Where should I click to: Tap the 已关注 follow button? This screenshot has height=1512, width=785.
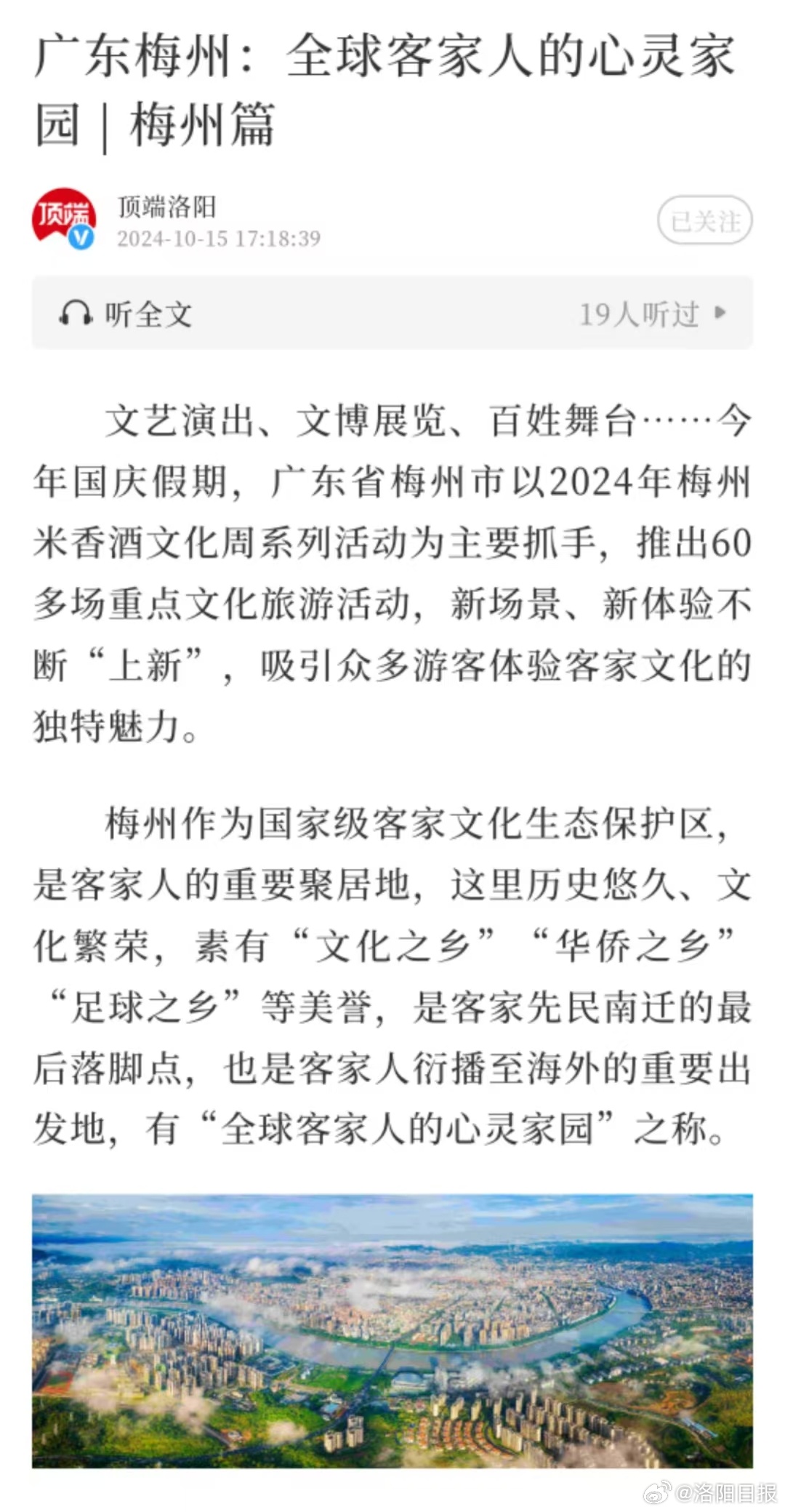pos(704,220)
